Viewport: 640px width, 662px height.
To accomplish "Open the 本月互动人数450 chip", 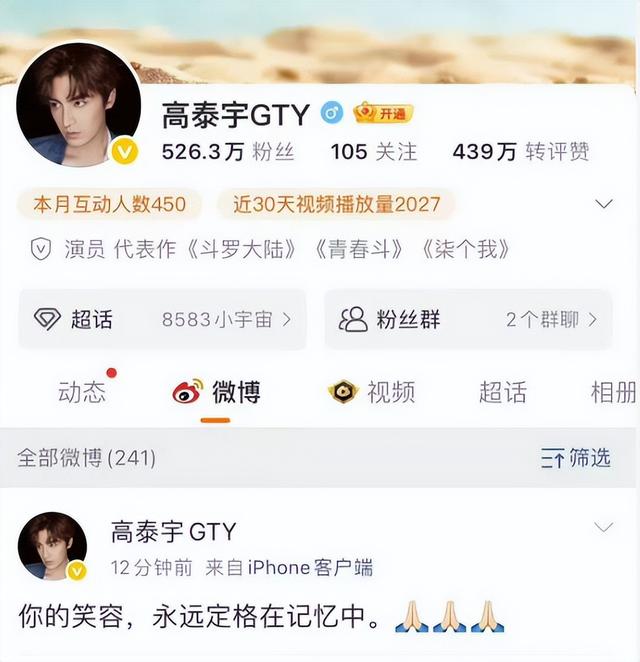I will pyautogui.click(x=110, y=205).
